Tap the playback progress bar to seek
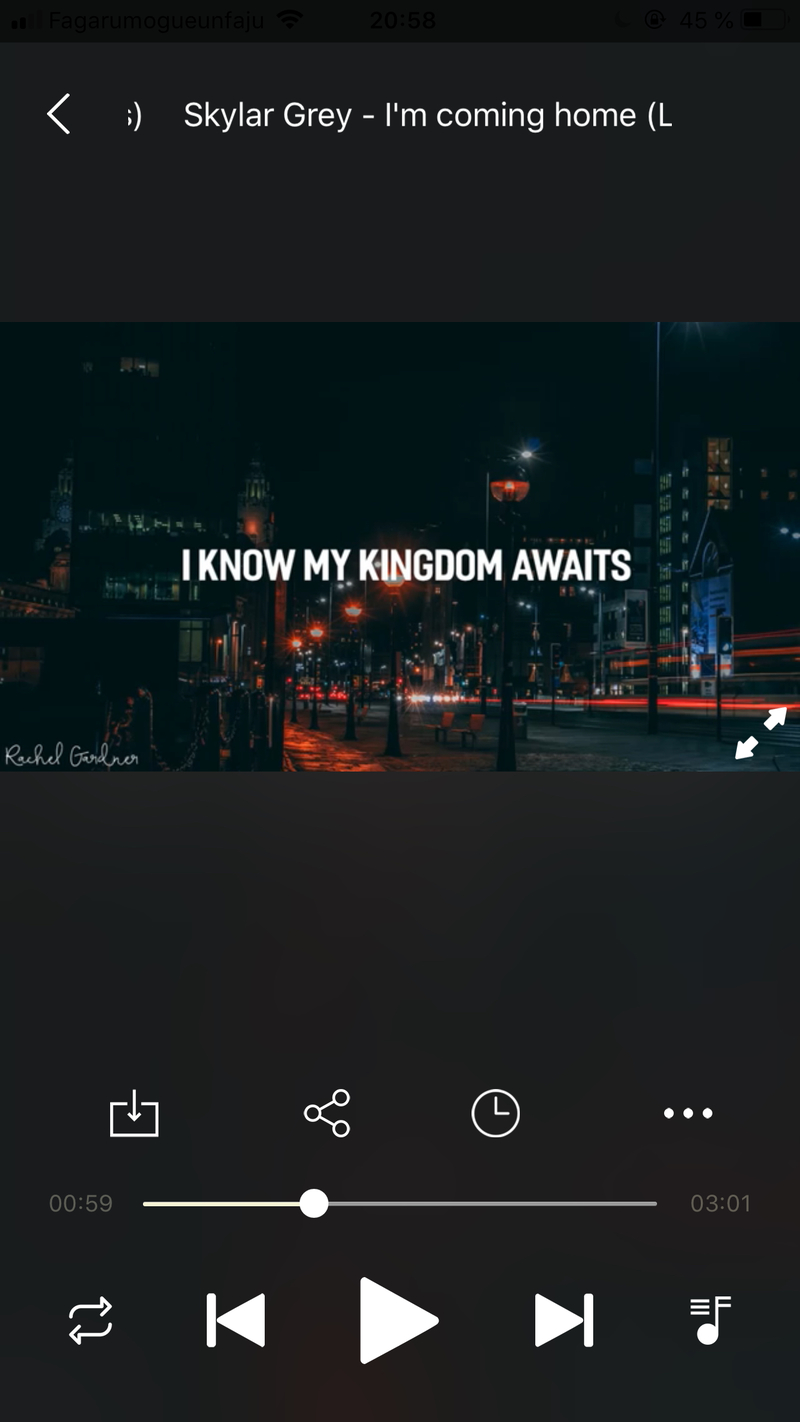The height and width of the screenshot is (1422, 800). (x=400, y=1203)
